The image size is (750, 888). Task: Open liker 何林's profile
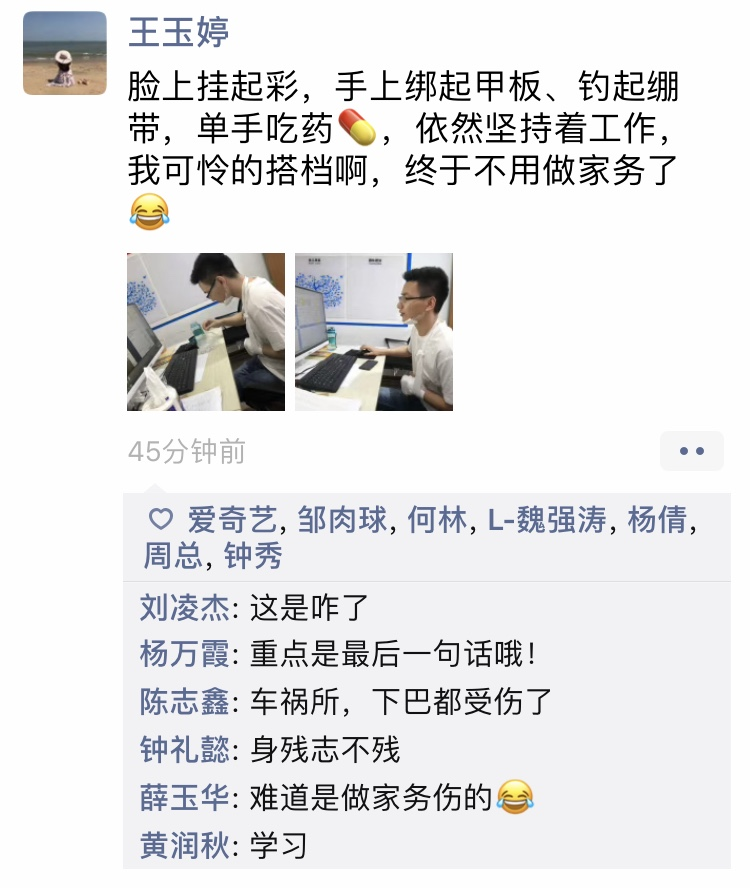pos(437,521)
